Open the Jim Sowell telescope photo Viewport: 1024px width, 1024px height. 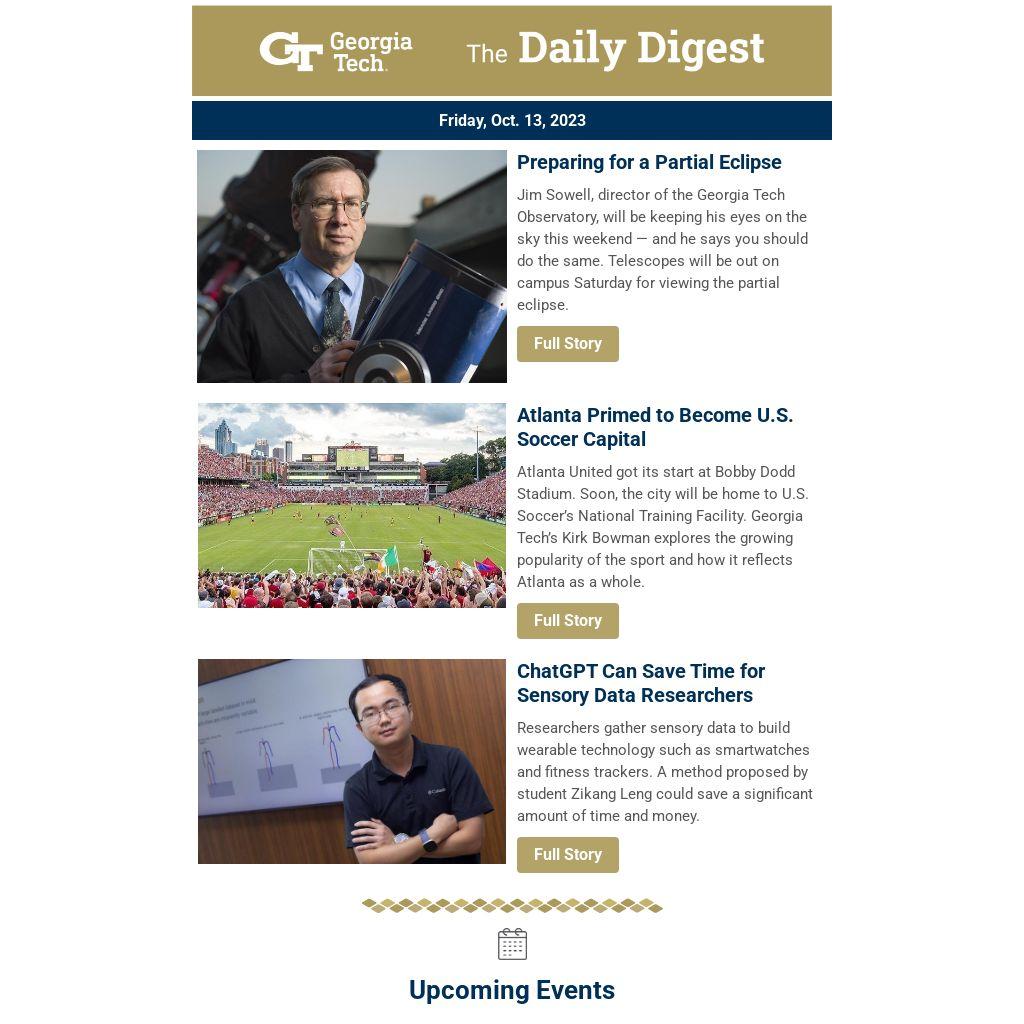[x=352, y=266]
